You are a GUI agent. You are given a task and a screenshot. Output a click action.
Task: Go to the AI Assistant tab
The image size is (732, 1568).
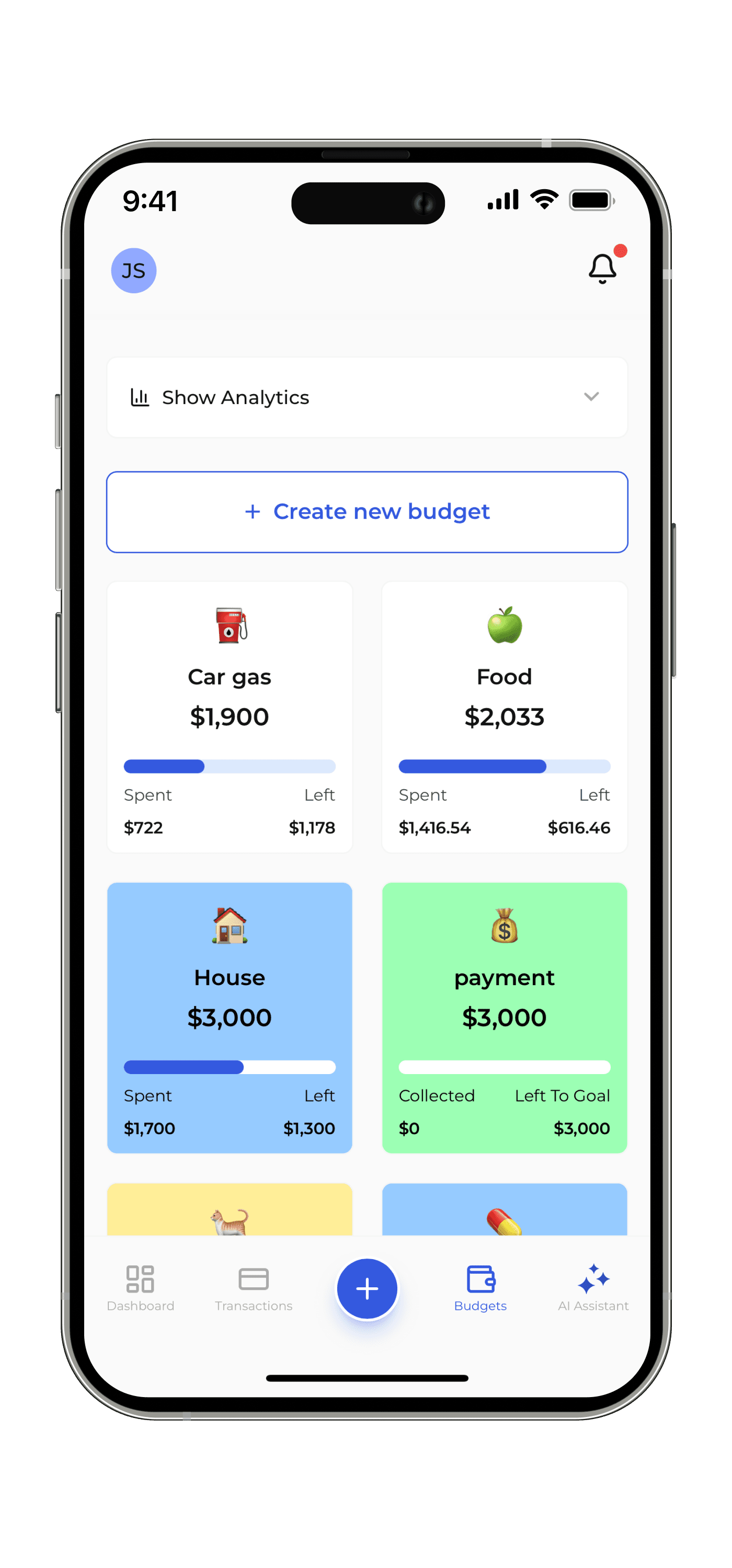pyautogui.click(x=592, y=1287)
